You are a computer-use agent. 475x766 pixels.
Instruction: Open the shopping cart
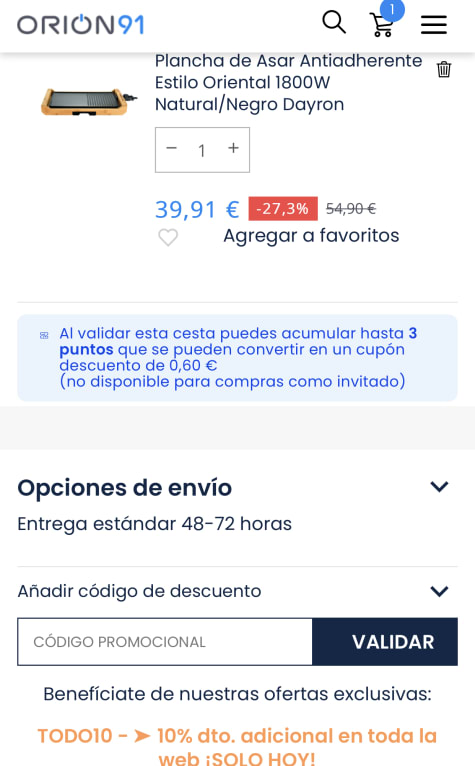[384, 23]
